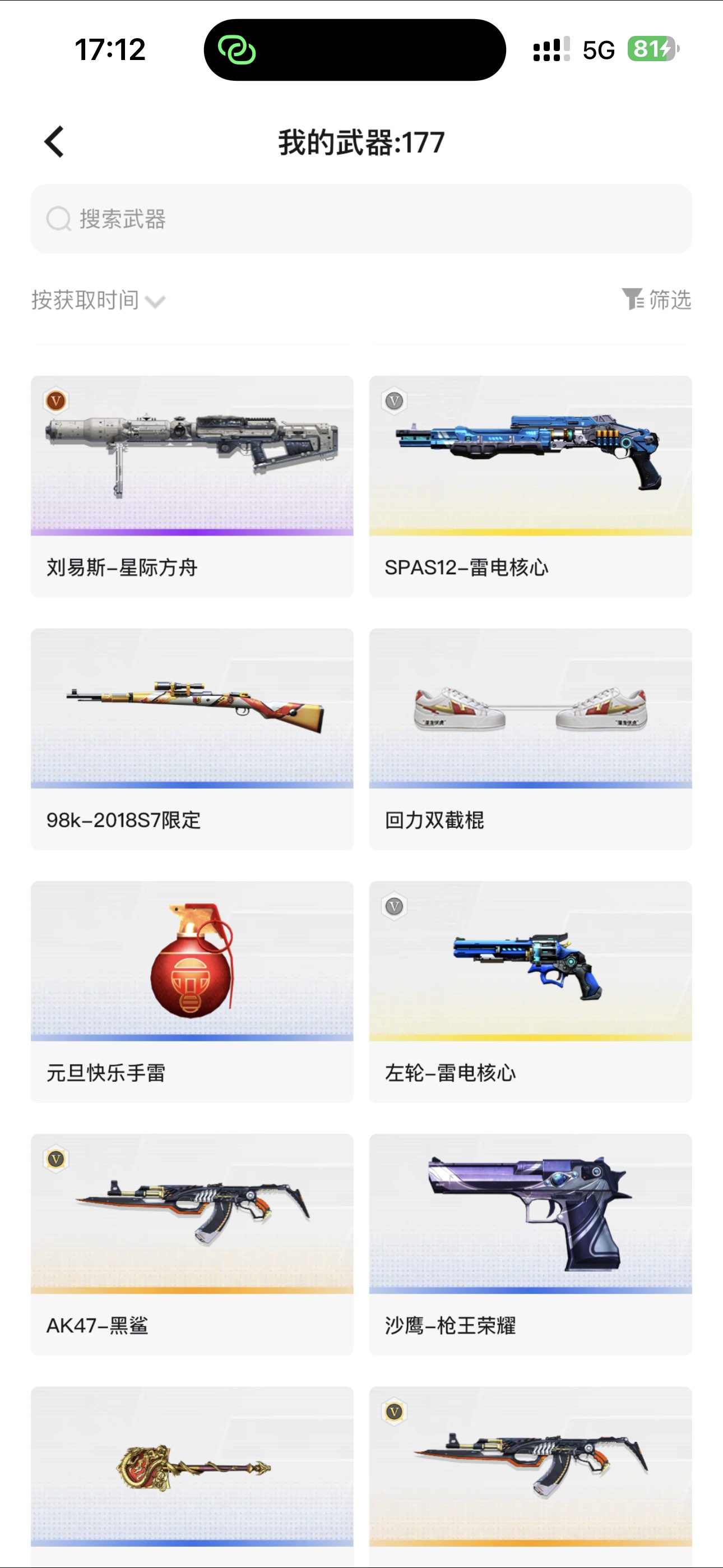Open the 回力双截棍 weapon card
Screen dimensions: 723x1568
(530, 739)
